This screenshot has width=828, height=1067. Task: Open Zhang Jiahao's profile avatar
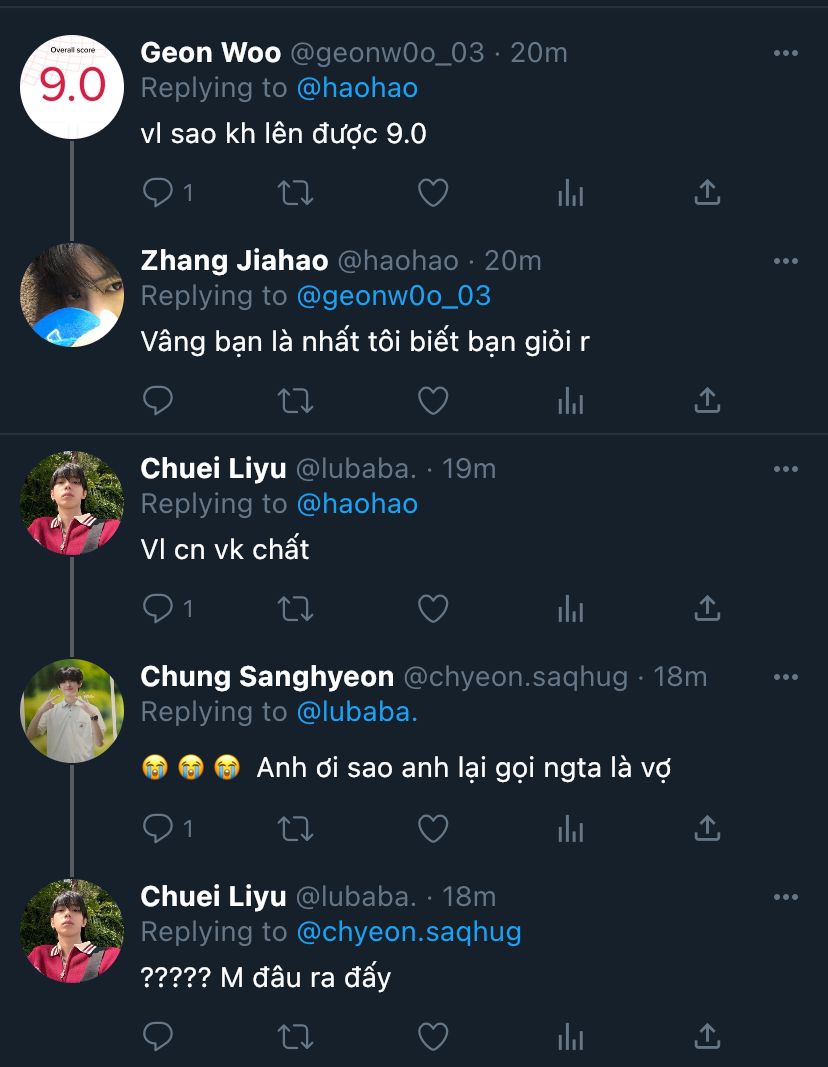click(x=72, y=295)
